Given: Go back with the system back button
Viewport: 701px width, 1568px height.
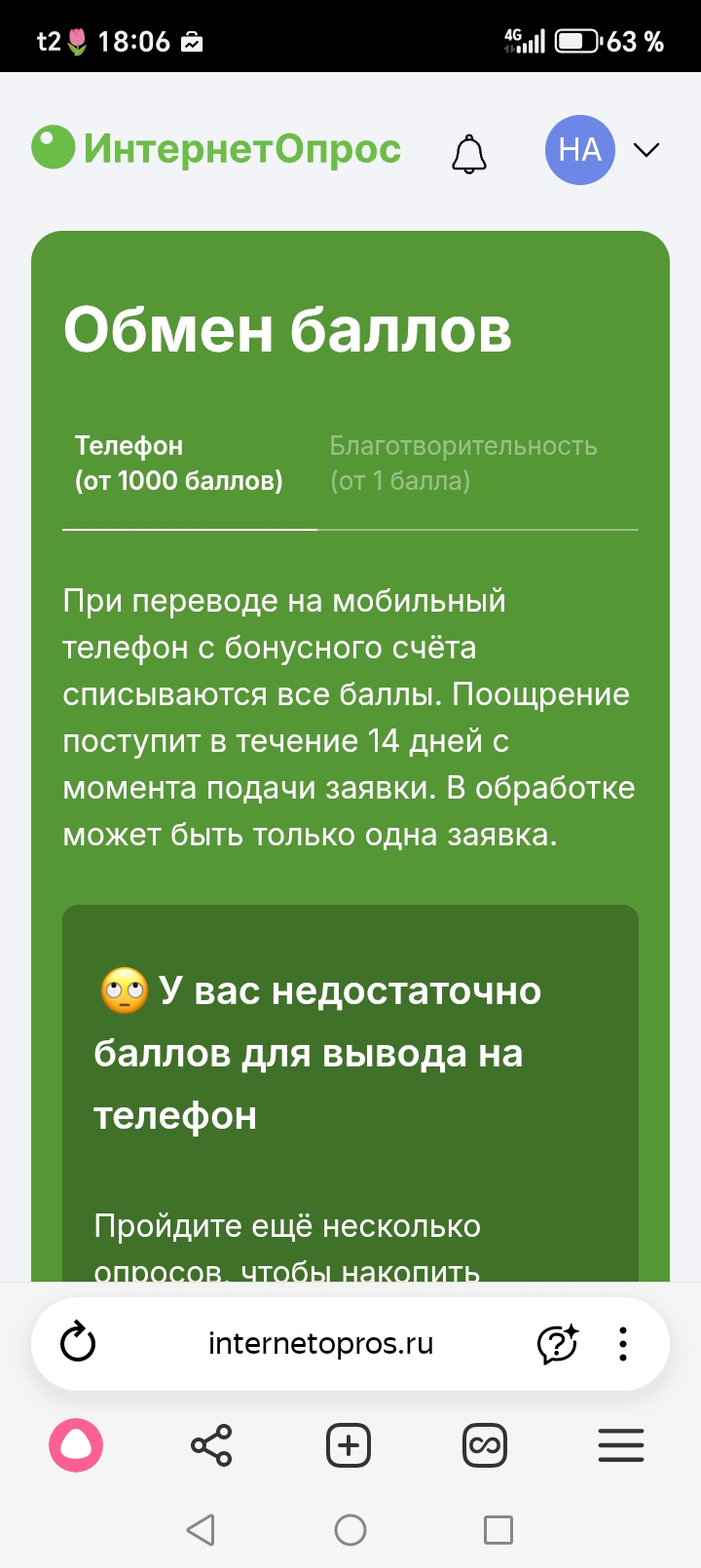Looking at the screenshot, I should click(201, 1530).
